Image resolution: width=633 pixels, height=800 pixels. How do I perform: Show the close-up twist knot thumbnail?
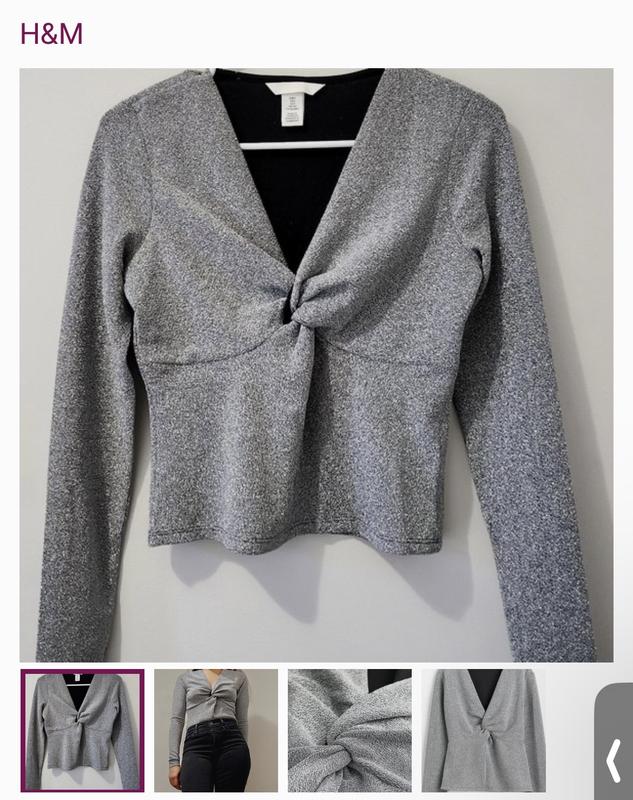click(x=349, y=731)
